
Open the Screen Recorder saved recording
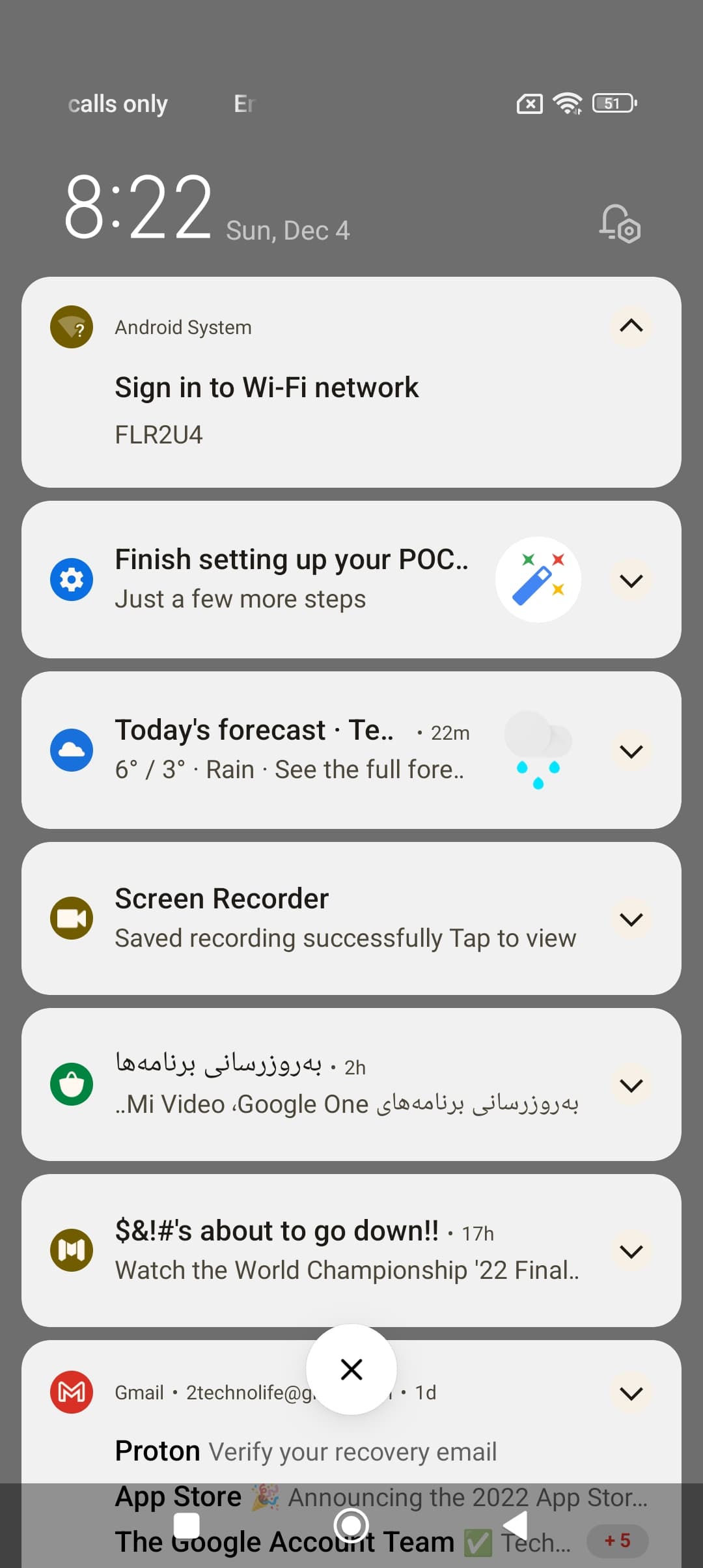point(345,918)
